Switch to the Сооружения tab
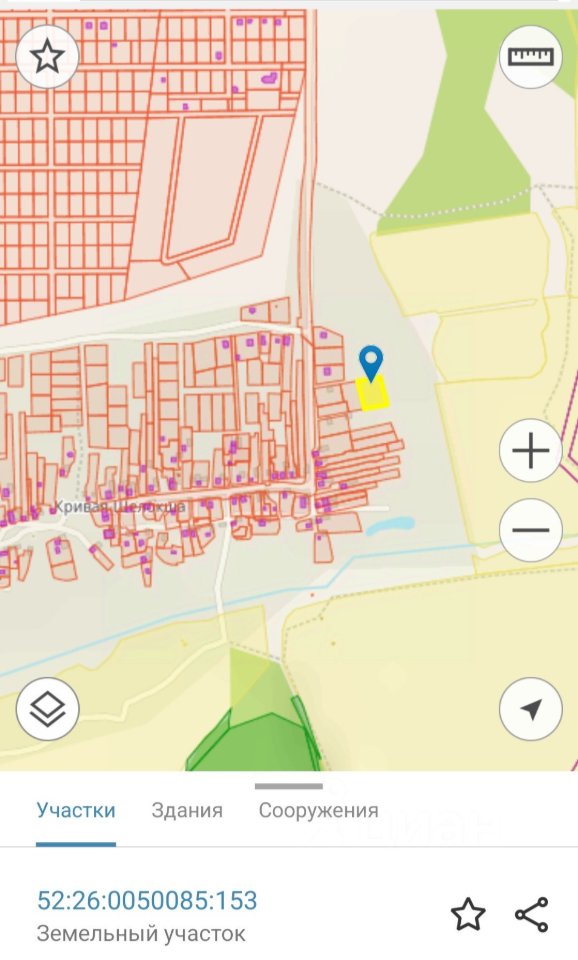Screen dimensions: 578x960 coord(318,810)
